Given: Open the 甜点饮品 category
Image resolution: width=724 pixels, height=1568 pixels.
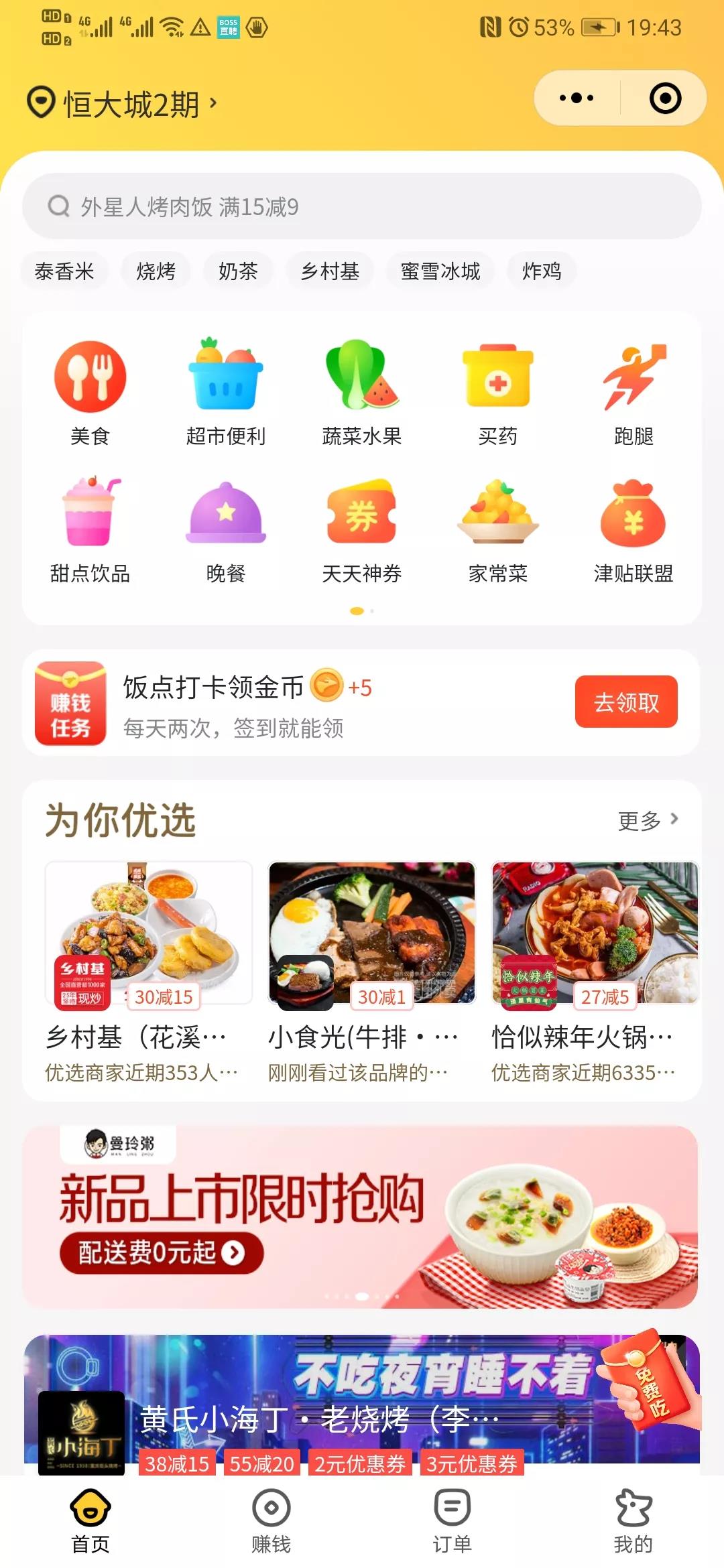Looking at the screenshot, I should (90, 531).
